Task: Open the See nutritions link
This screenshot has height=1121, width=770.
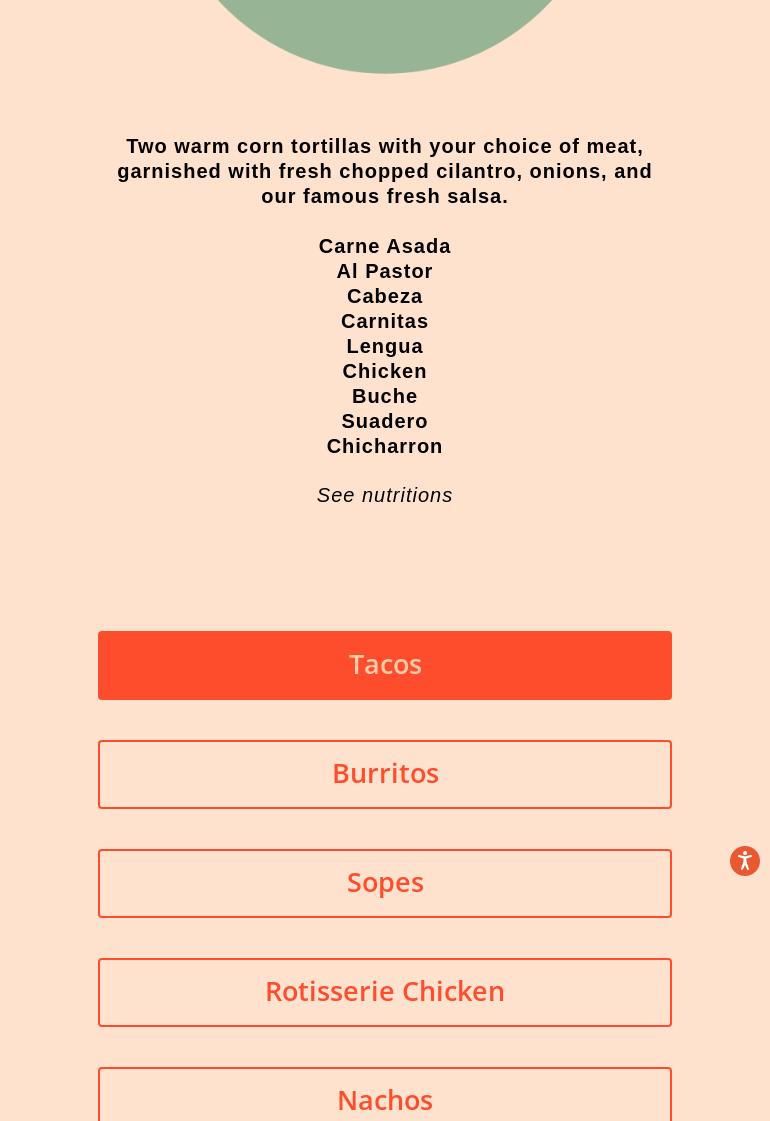Action: pos(385,495)
